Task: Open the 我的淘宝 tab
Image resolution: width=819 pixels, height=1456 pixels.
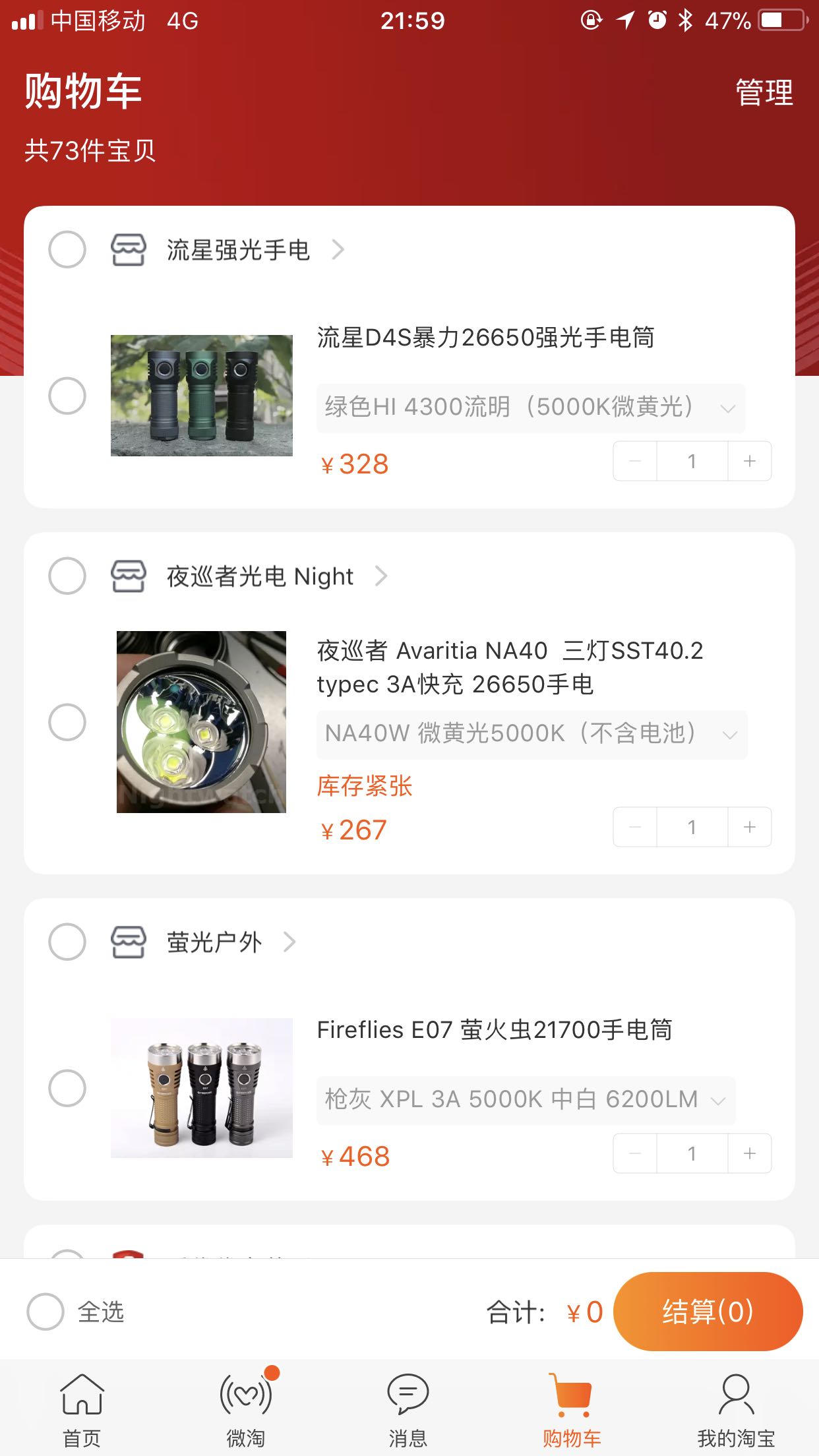Action: pos(736,1405)
